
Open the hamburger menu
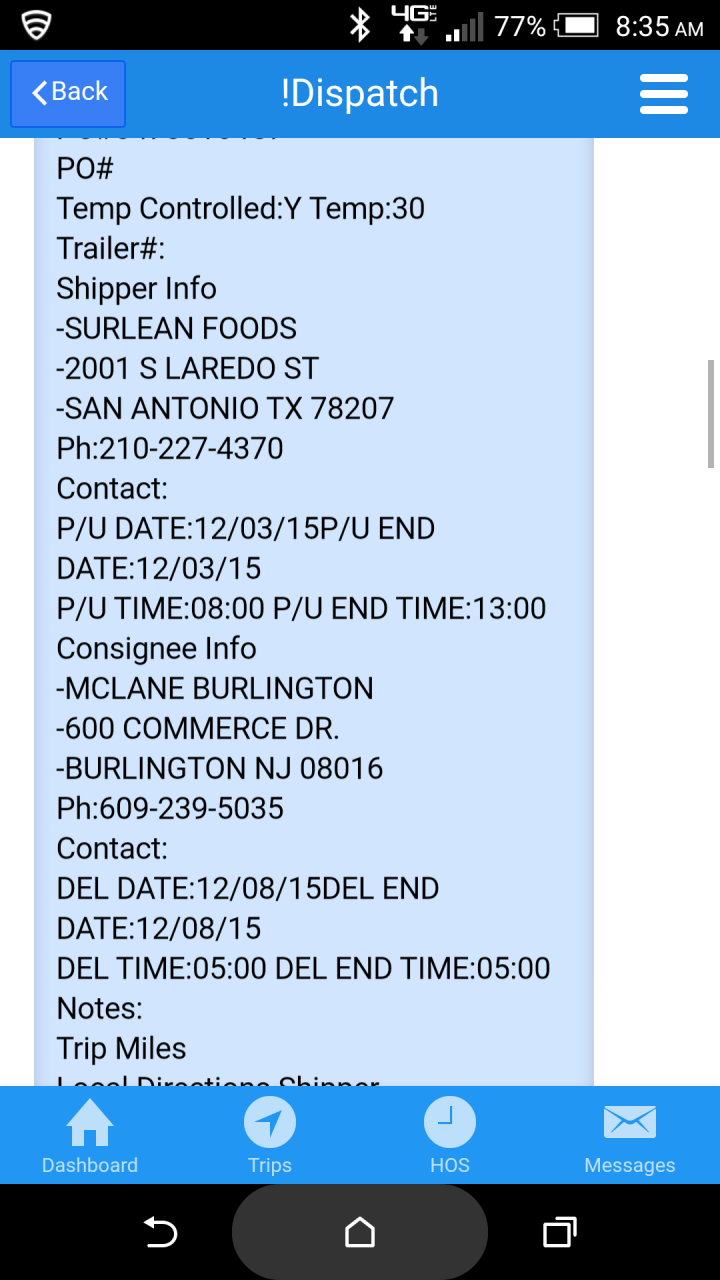[664, 94]
